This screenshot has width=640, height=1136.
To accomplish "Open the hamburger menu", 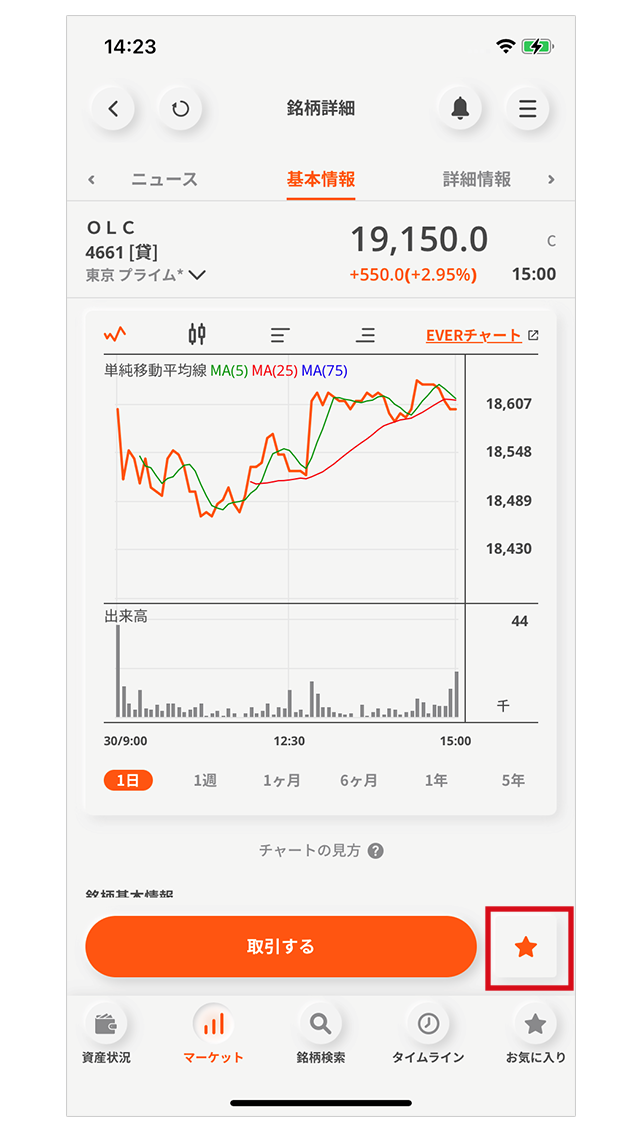I will (x=527, y=109).
